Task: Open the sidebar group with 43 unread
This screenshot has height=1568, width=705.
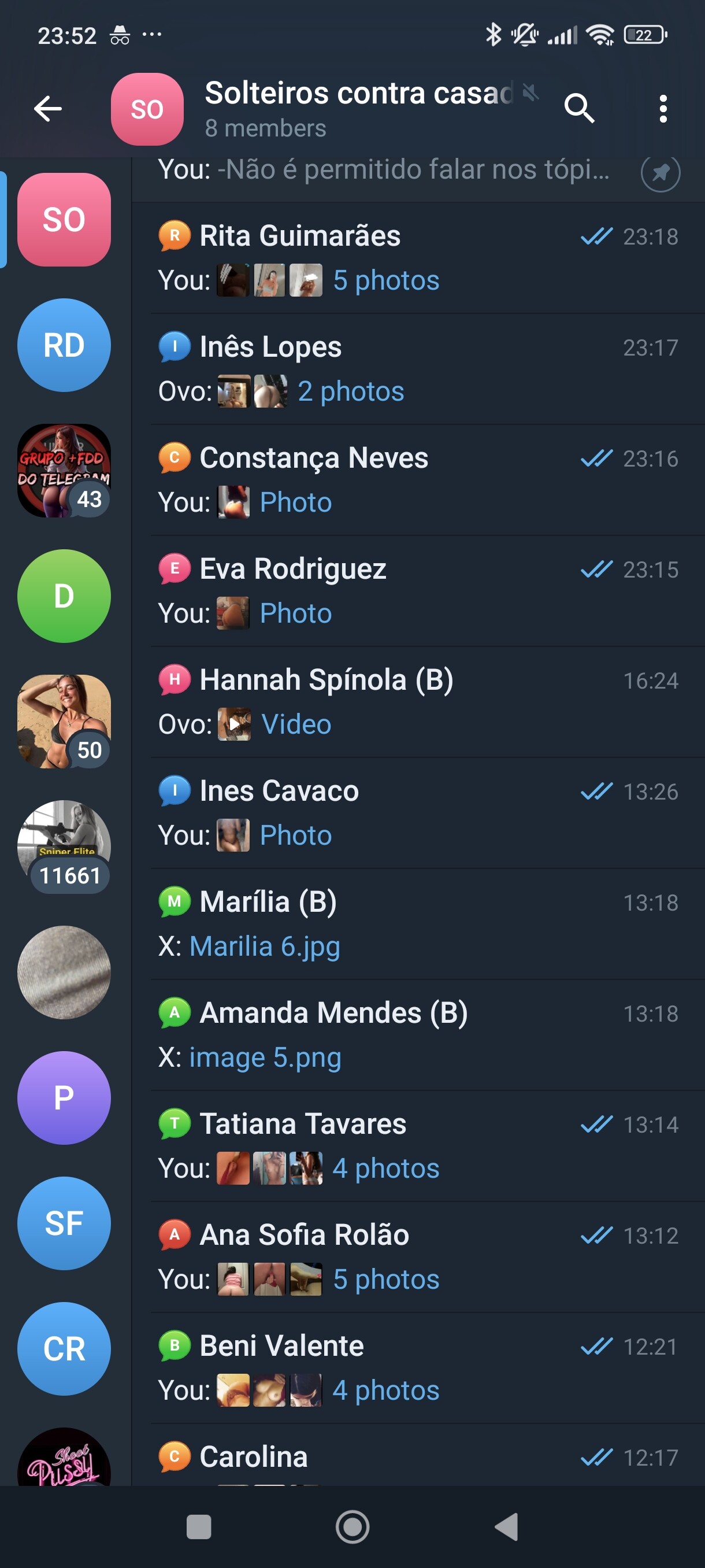Action: pos(64,471)
